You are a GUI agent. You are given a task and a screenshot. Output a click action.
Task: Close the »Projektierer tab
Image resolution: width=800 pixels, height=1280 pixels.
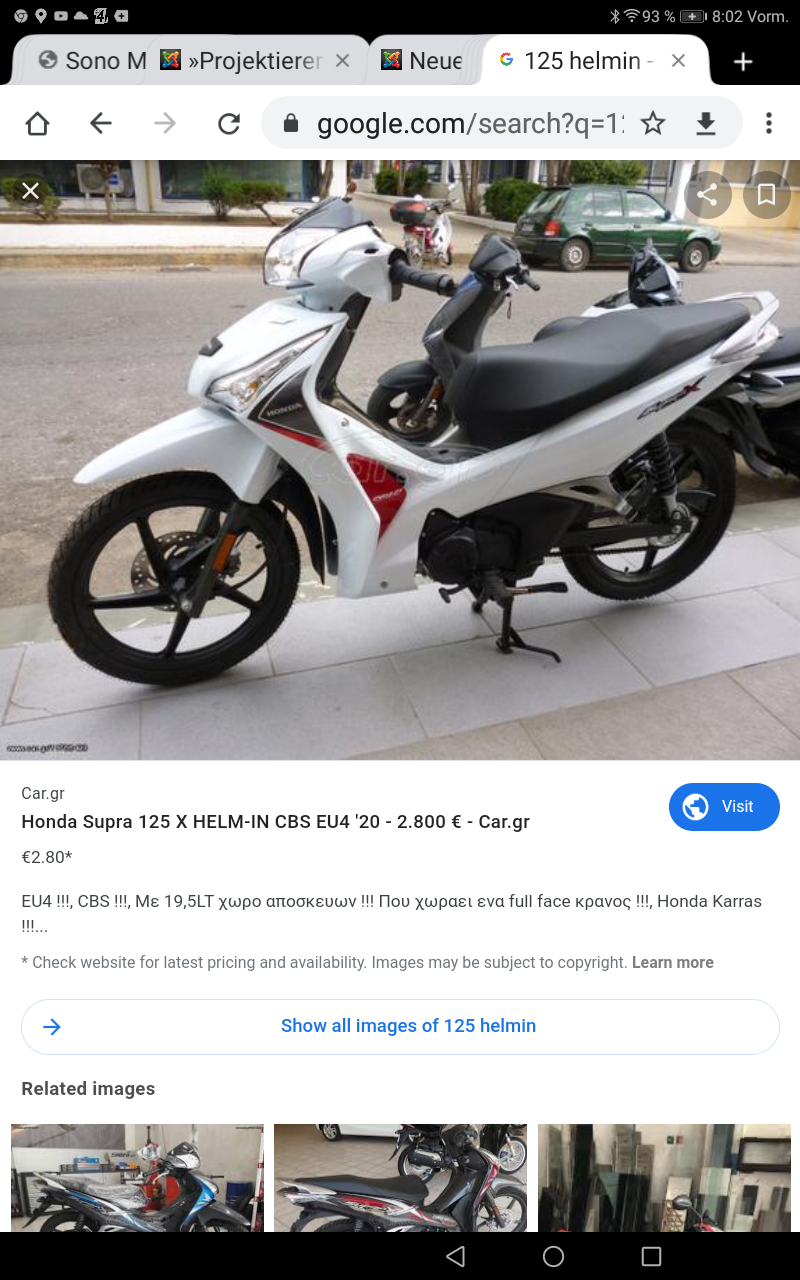pyautogui.click(x=342, y=61)
